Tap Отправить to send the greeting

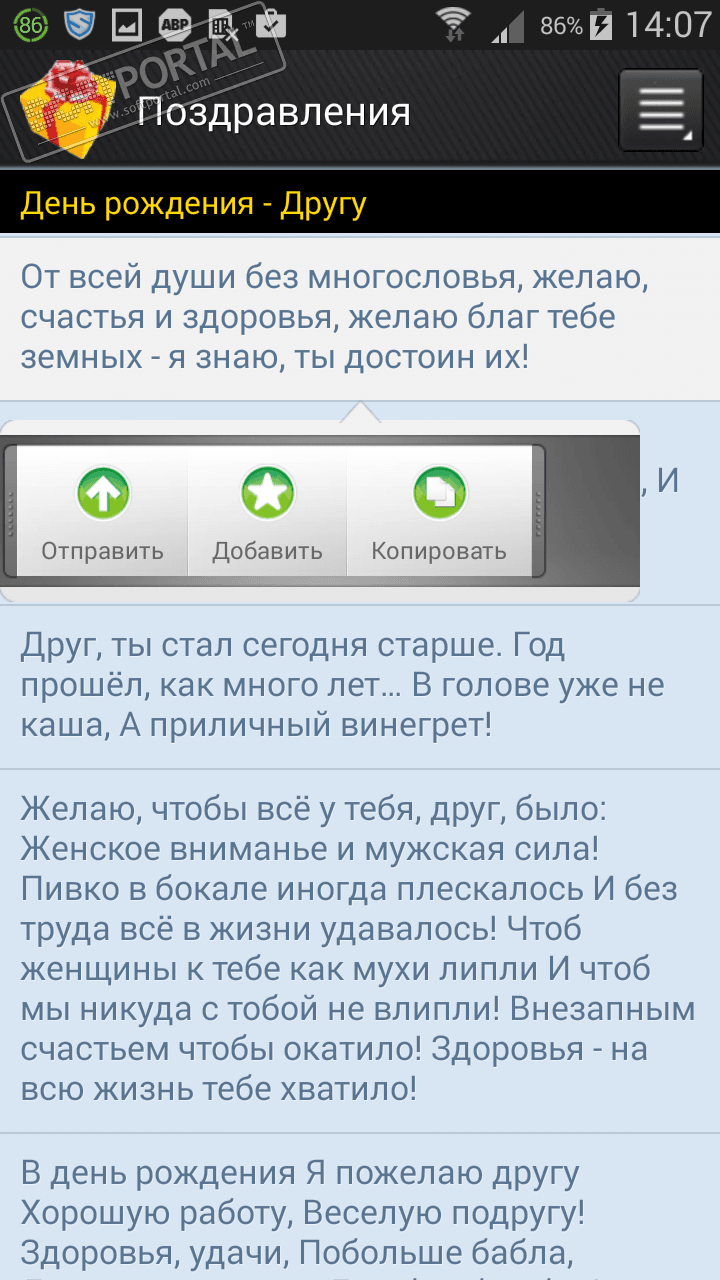[x=103, y=512]
